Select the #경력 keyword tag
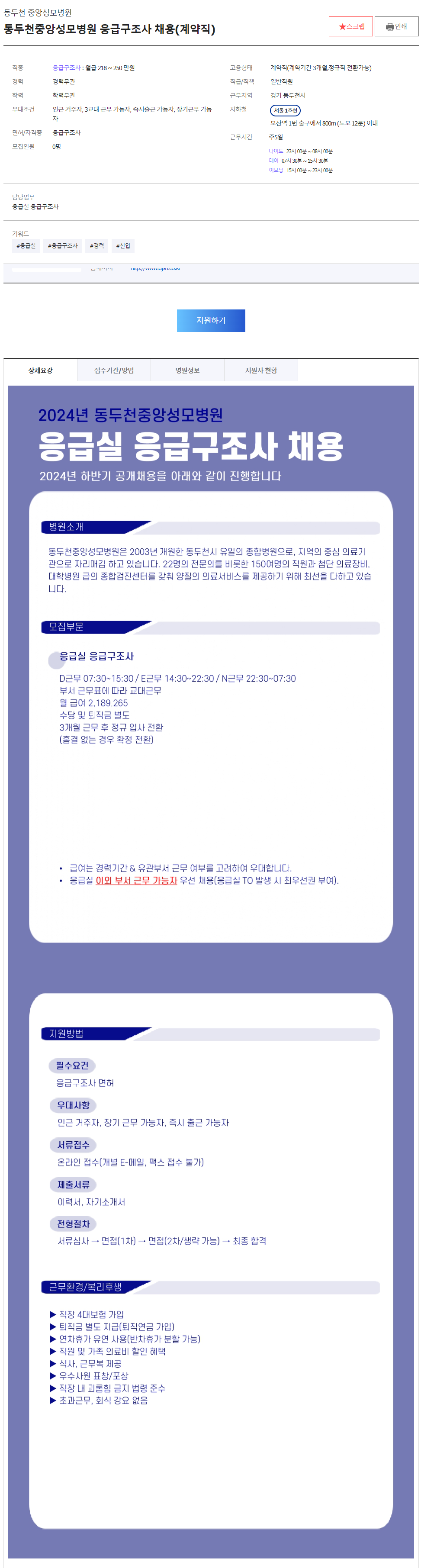This screenshot has height=1568, width=421. point(97,246)
